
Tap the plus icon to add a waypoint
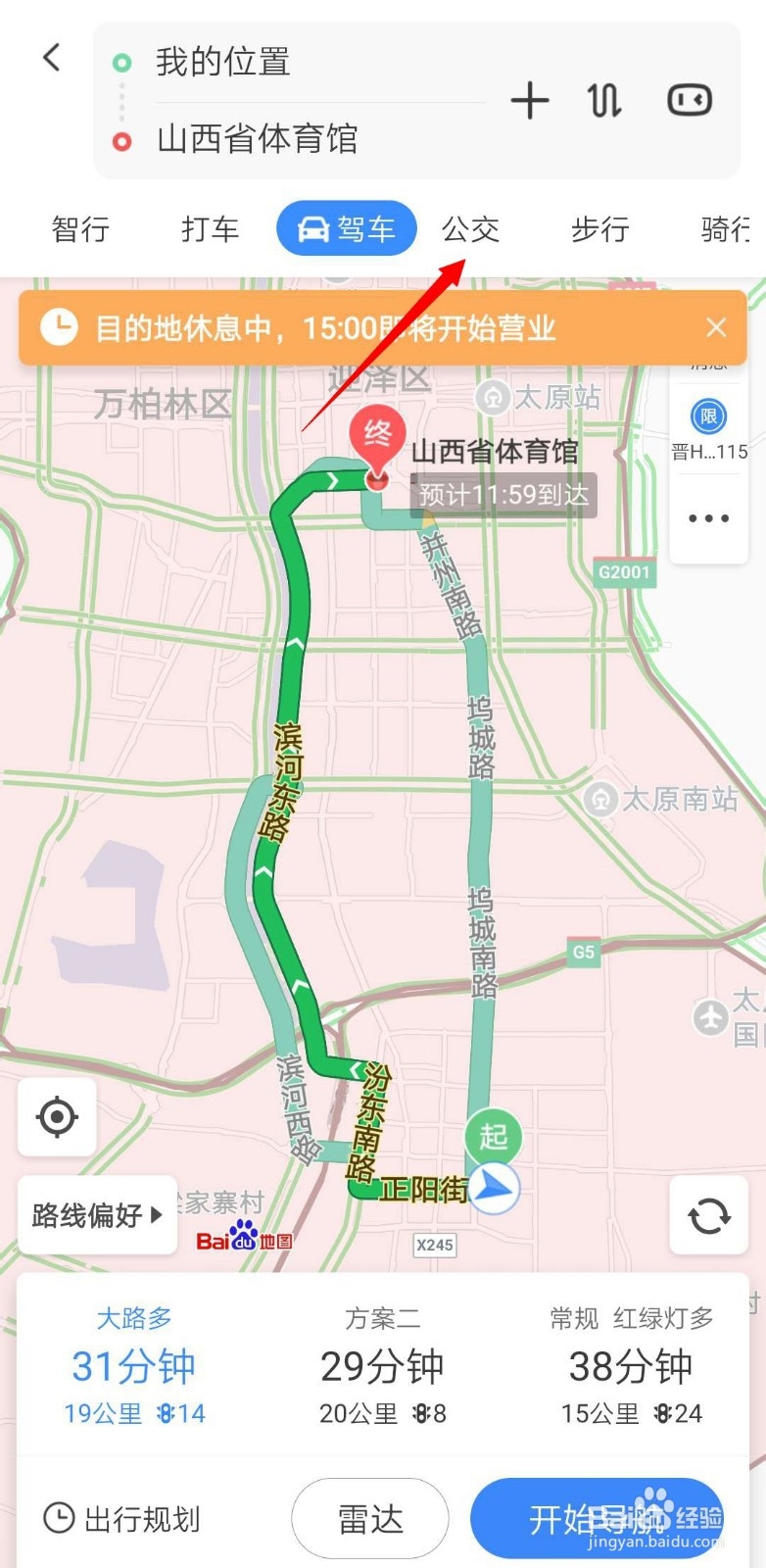pyautogui.click(x=530, y=100)
